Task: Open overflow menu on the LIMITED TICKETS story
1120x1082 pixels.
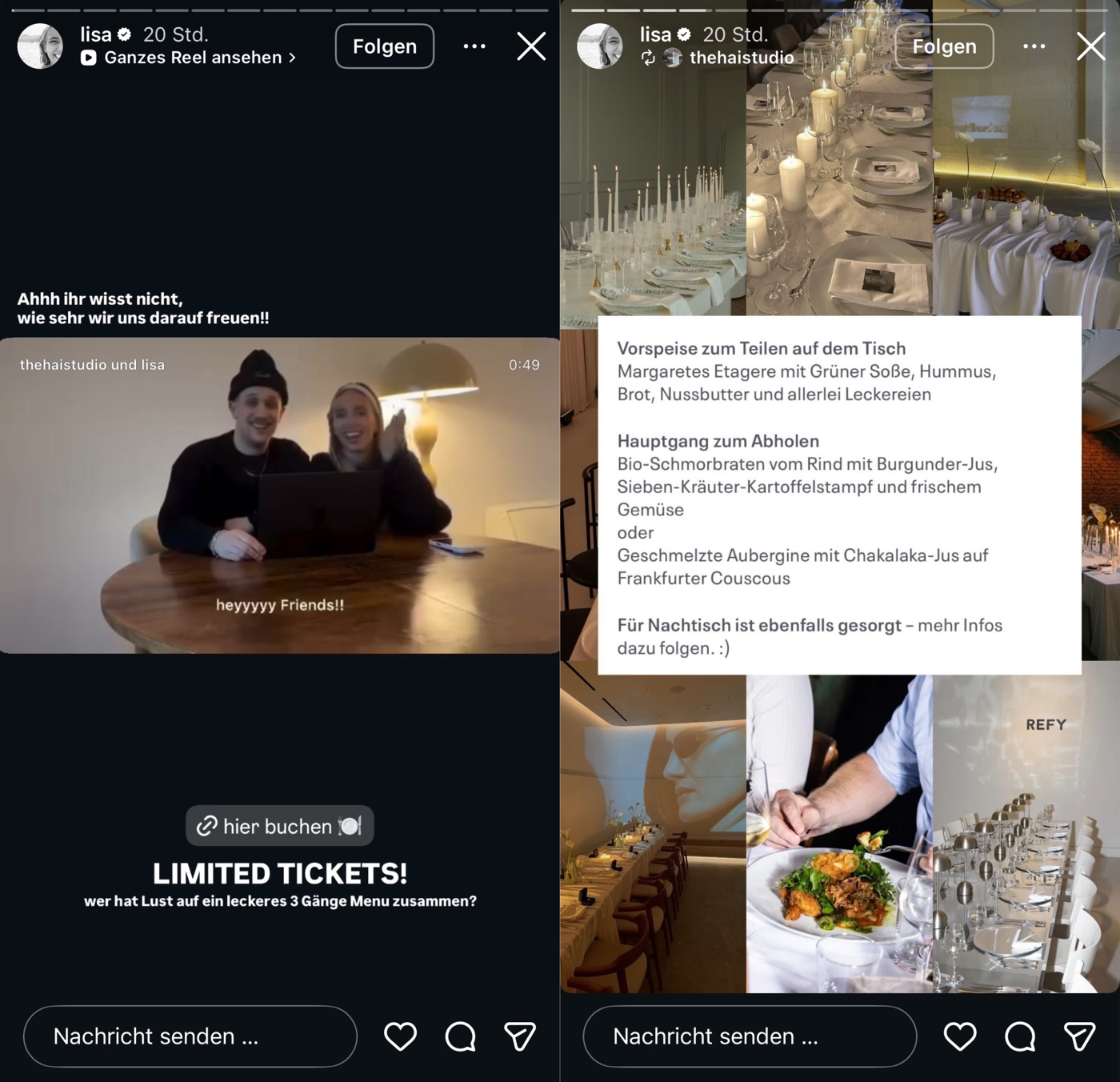Action: coord(474,46)
